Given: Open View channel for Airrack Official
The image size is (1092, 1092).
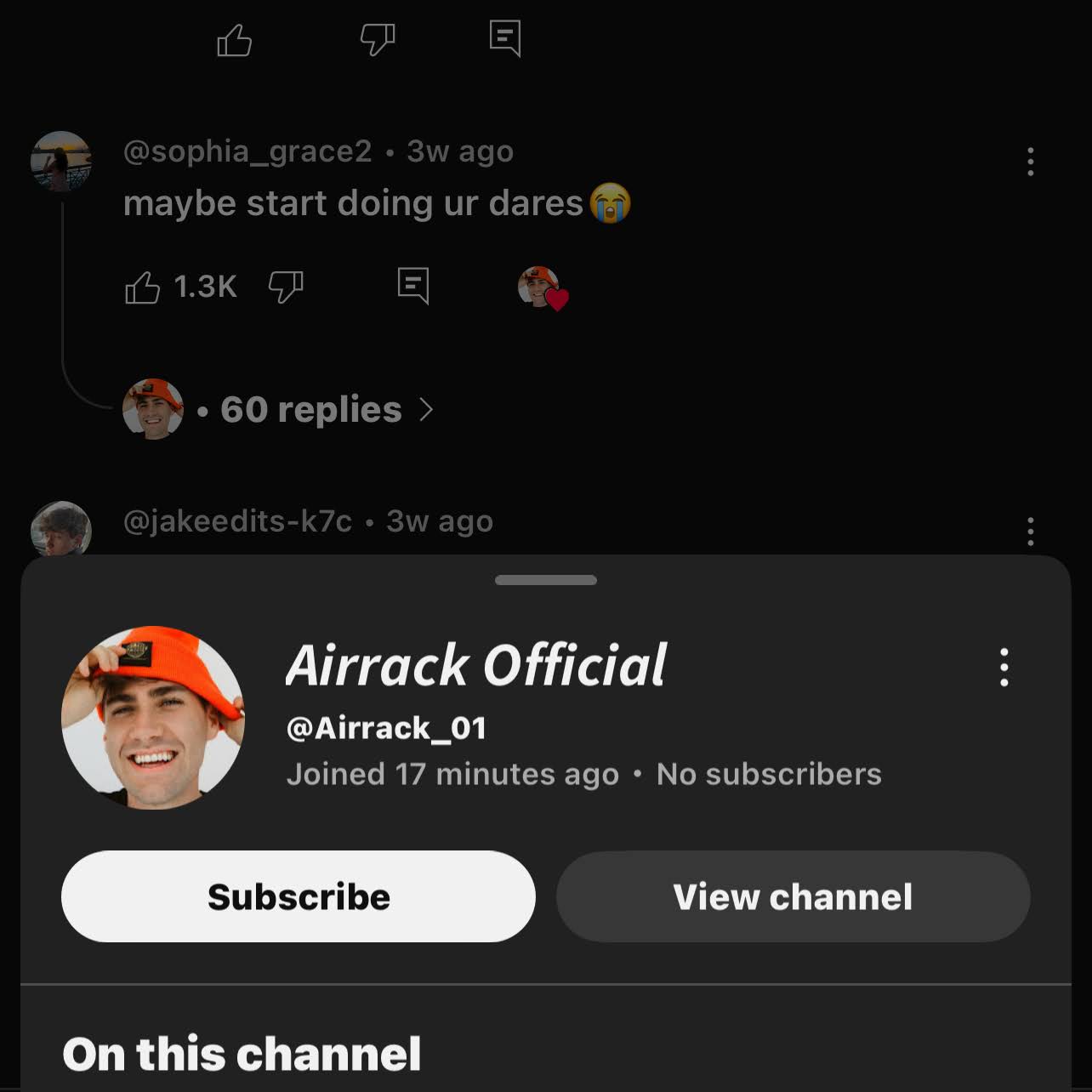Looking at the screenshot, I should coord(793,896).
